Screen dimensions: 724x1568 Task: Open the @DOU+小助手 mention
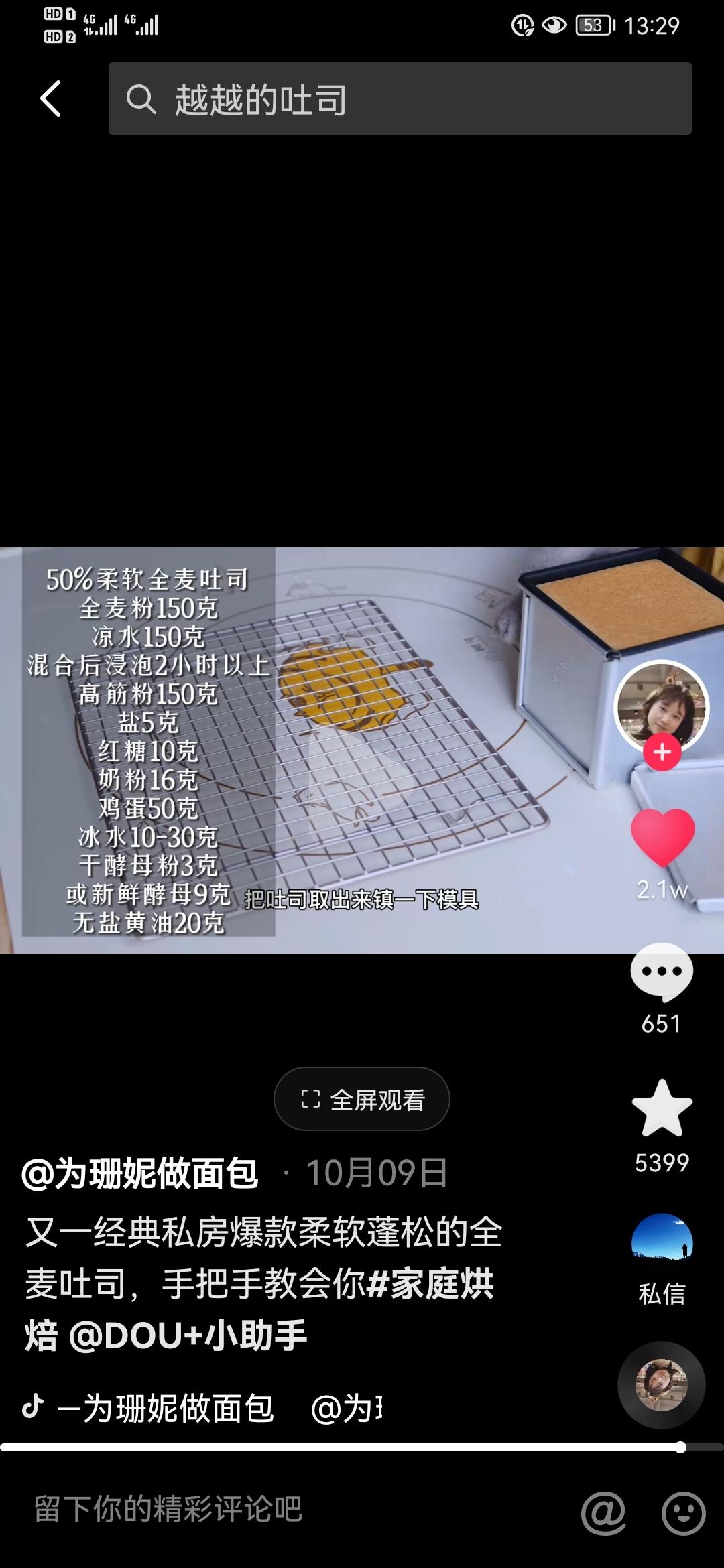click(x=188, y=1335)
